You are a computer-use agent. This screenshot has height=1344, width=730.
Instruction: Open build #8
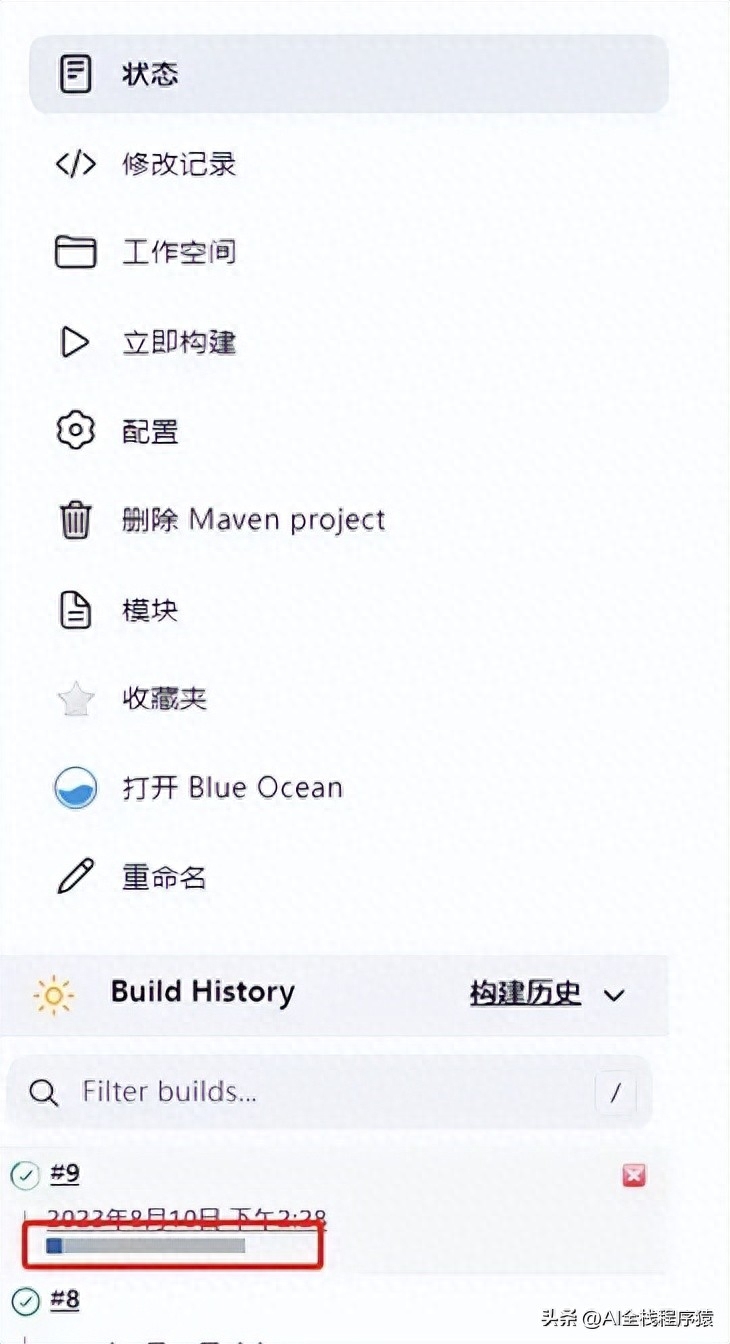[x=65, y=1300]
